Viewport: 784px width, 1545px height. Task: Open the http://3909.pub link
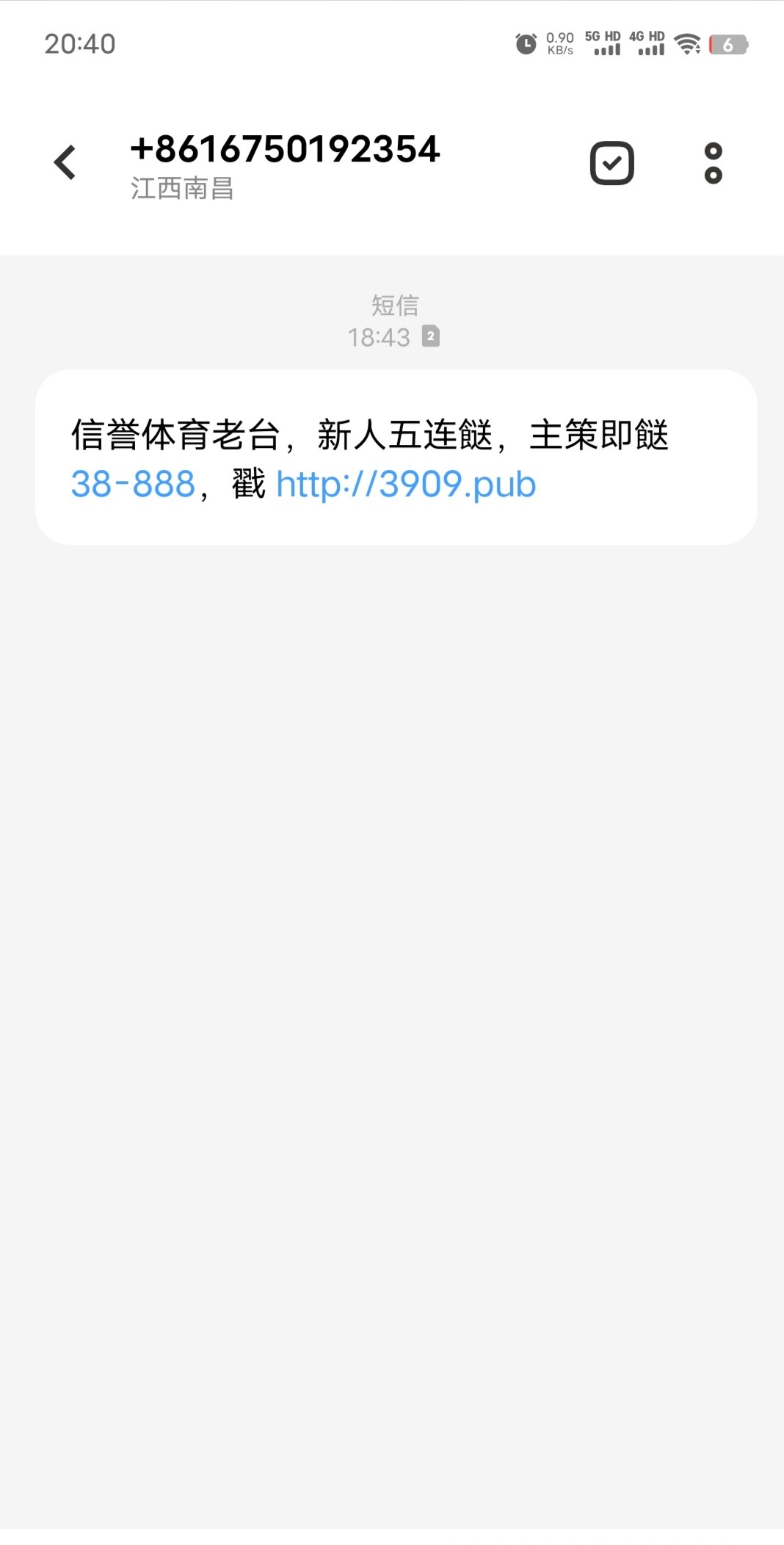click(406, 485)
